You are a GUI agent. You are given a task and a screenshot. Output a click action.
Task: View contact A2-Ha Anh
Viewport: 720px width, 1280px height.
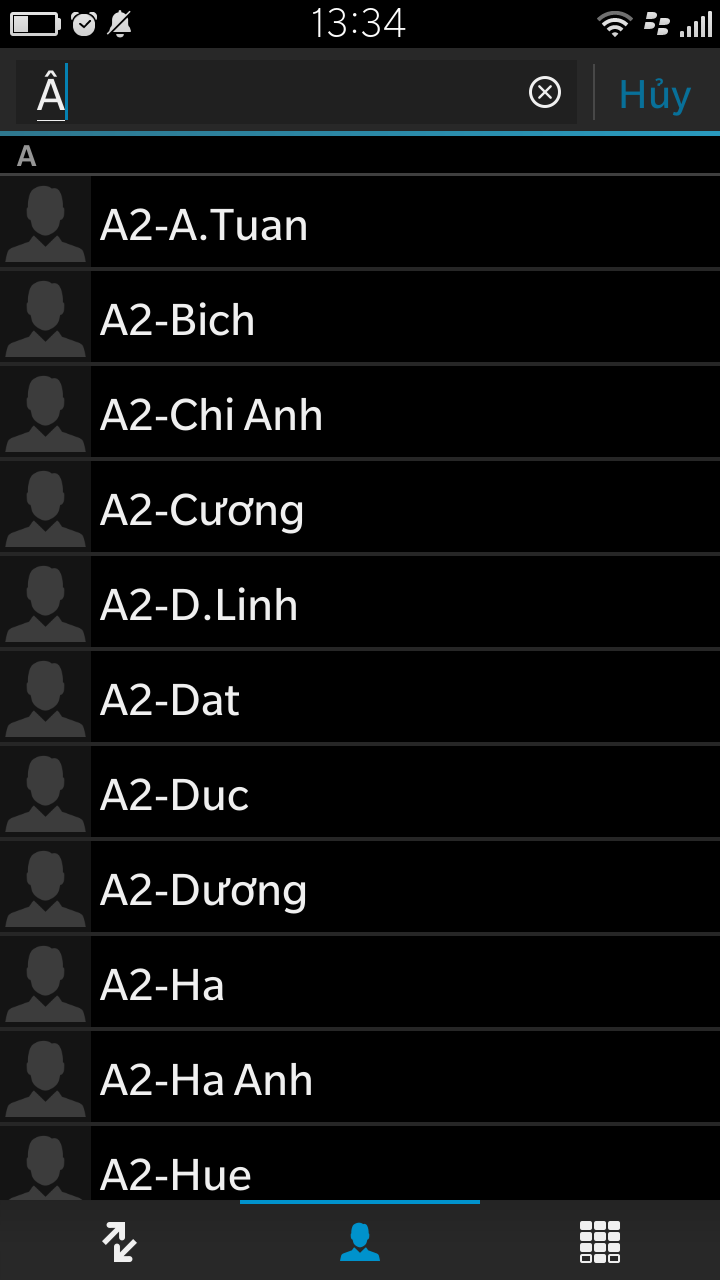[360, 1078]
